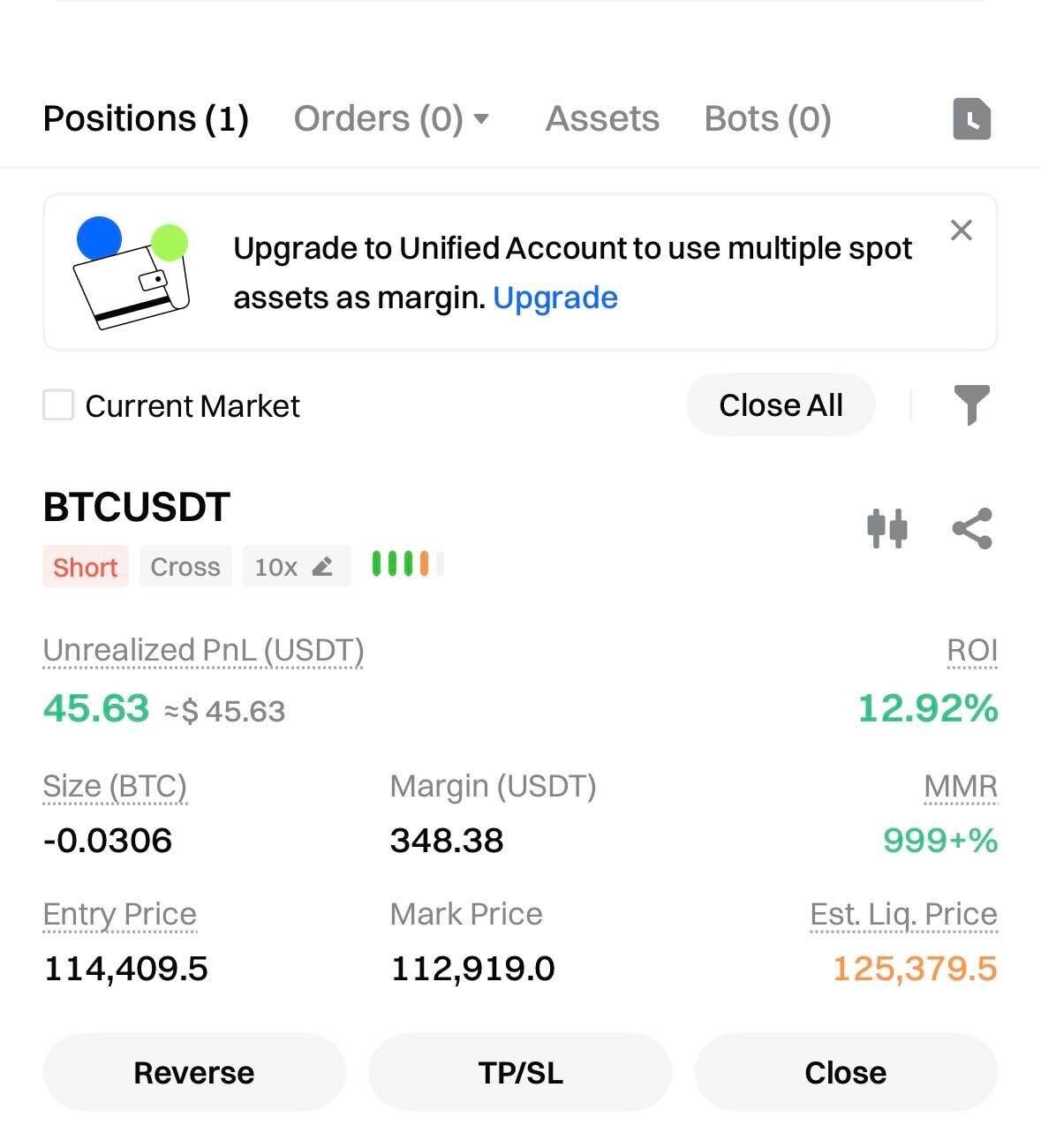Close the BTCUSDT short position
Image resolution: width=1041 pixels, height=1148 pixels.
845,1072
